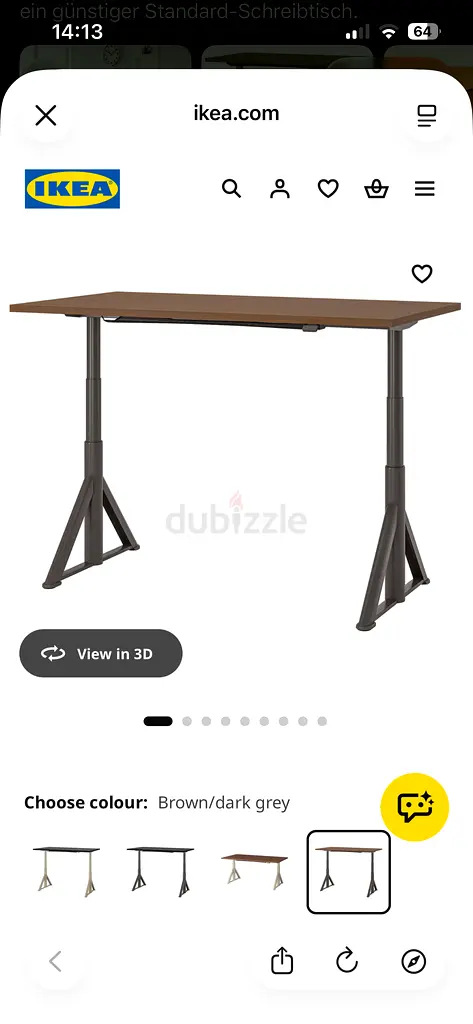Tap View in 3D

[101, 653]
